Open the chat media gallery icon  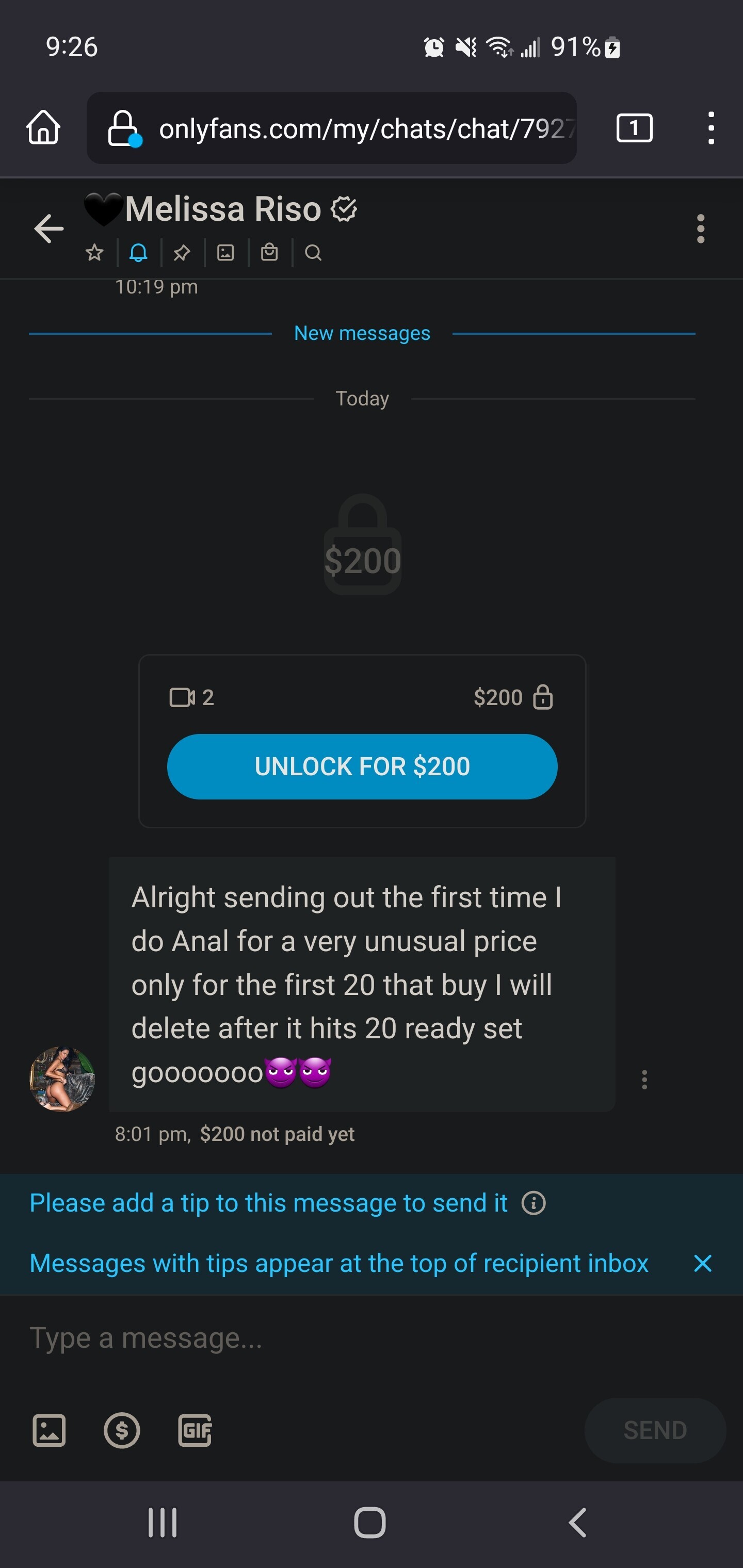pyautogui.click(x=225, y=253)
